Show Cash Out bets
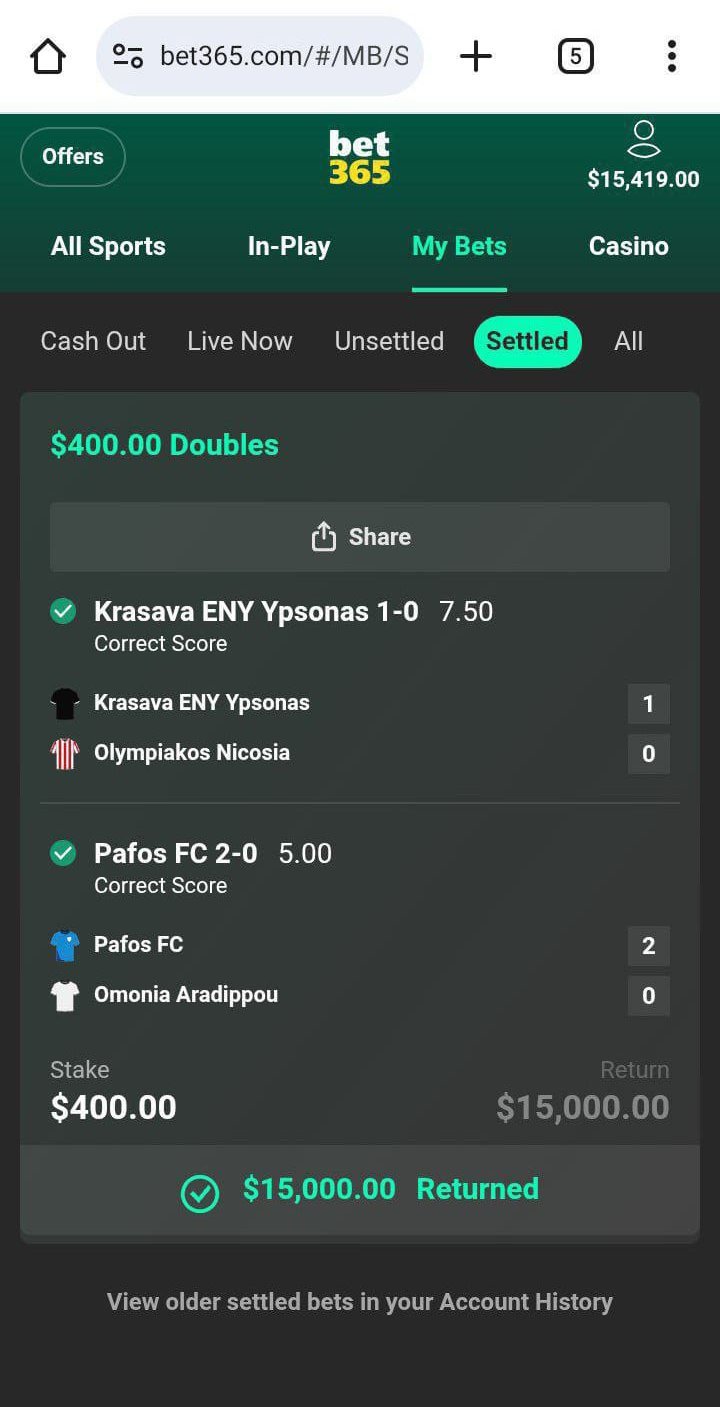The width and height of the screenshot is (720, 1407). pyautogui.click(x=93, y=341)
